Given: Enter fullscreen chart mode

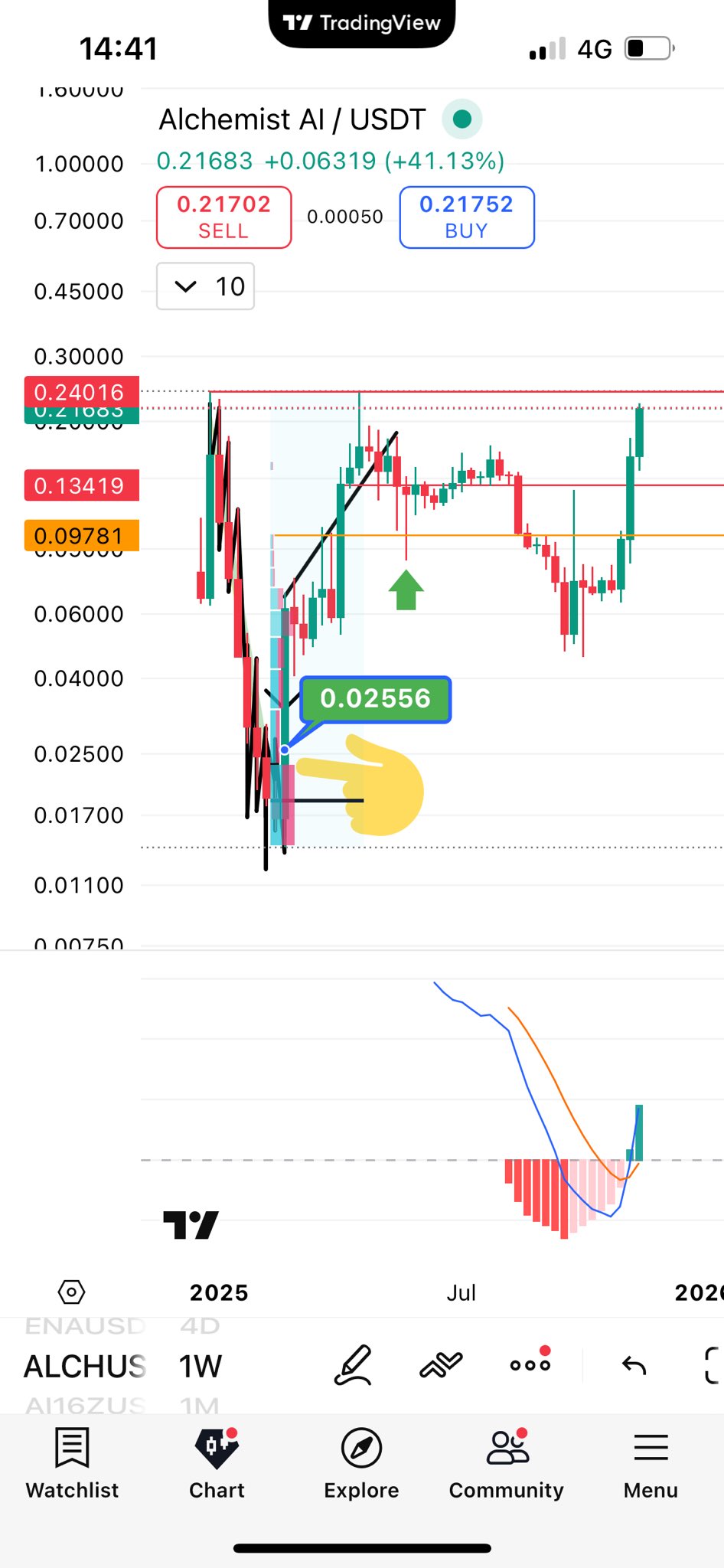Looking at the screenshot, I should (712, 1365).
